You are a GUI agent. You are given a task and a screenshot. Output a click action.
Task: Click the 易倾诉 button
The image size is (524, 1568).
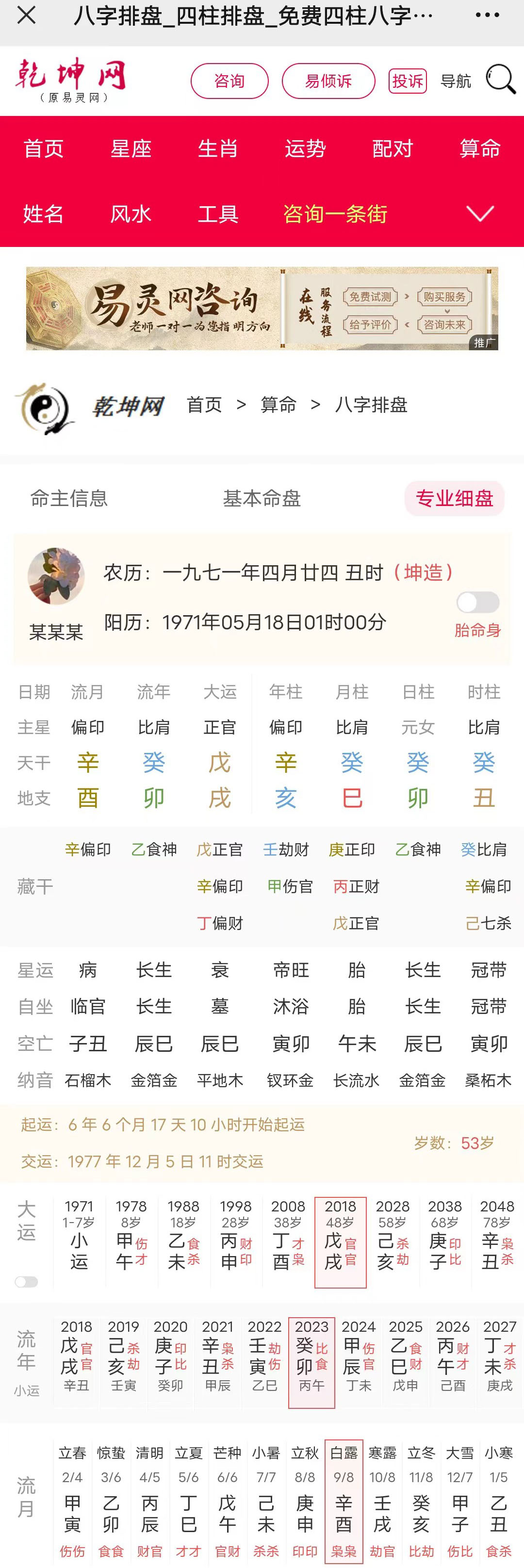[x=328, y=81]
